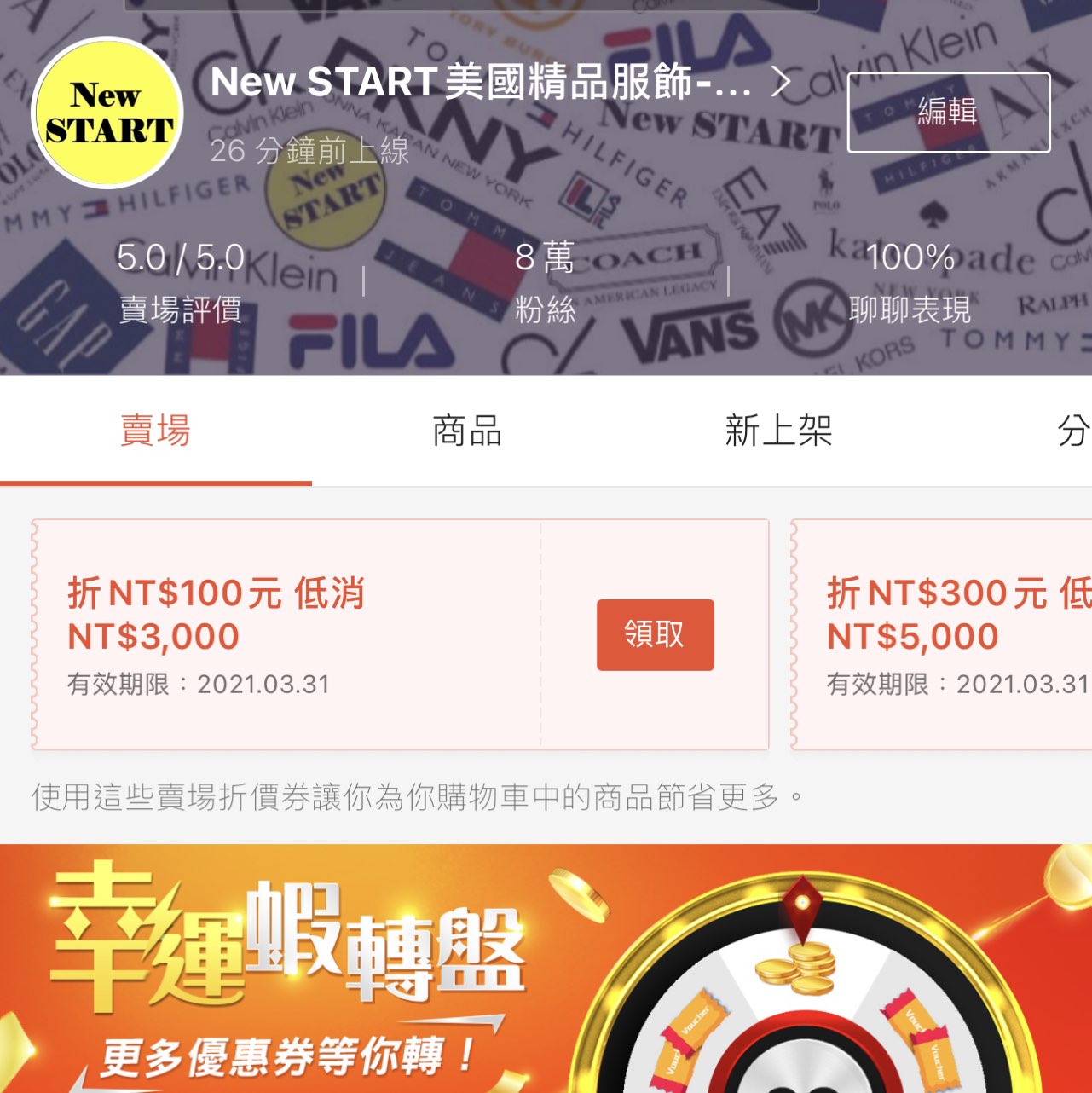
Task: View the 5.0 賣場評價 shop rating
Action: [181, 281]
